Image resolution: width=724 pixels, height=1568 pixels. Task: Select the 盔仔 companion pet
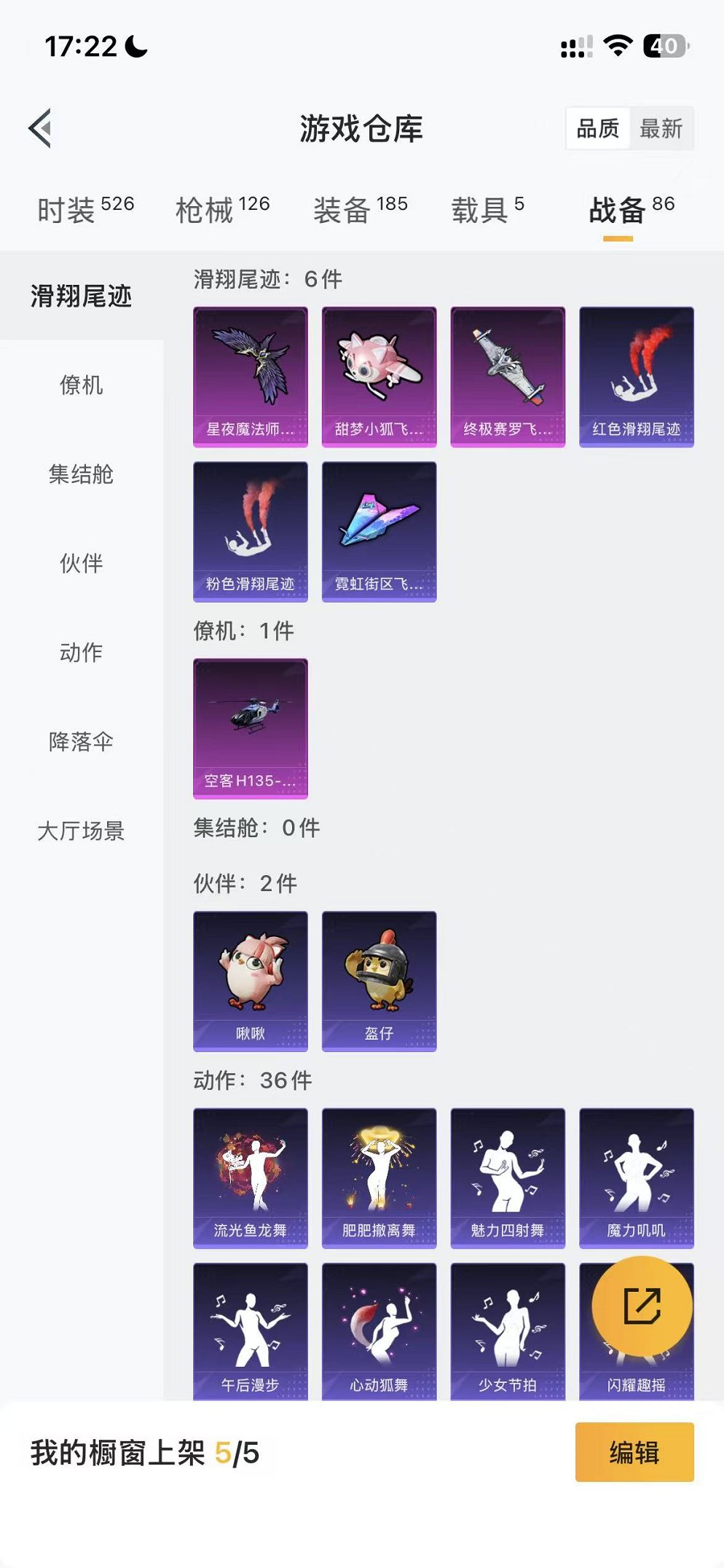click(x=379, y=980)
